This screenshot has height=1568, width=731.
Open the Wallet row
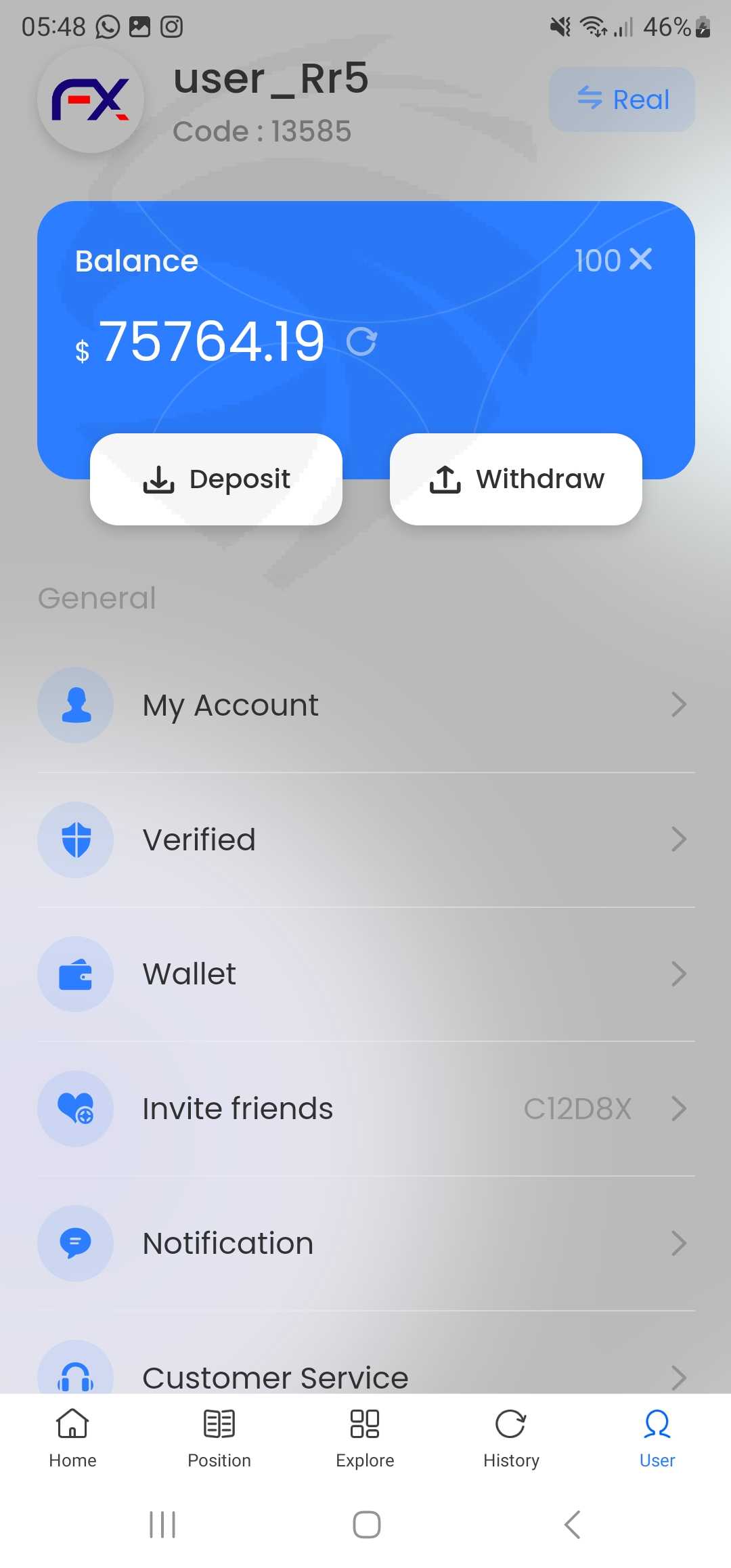point(366,974)
